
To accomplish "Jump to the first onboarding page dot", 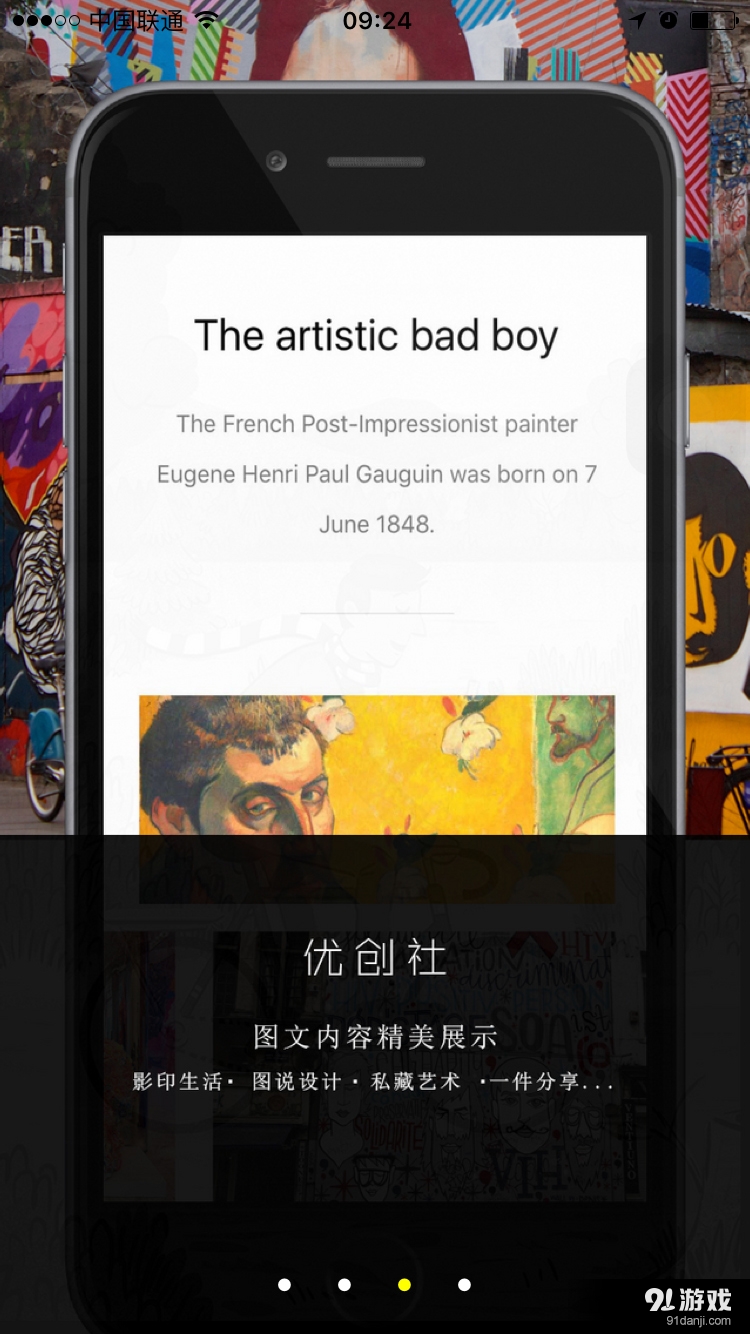I will click(285, 1285).
